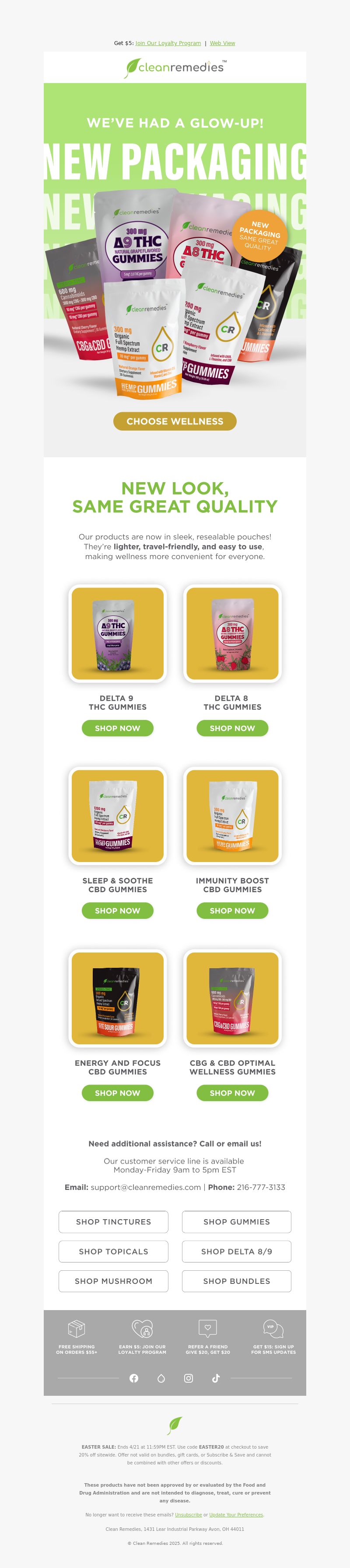Open the Join Our Loyalty Program link
The width and height of the screenshot is (350, 1568).
click(x=168, y=43)
